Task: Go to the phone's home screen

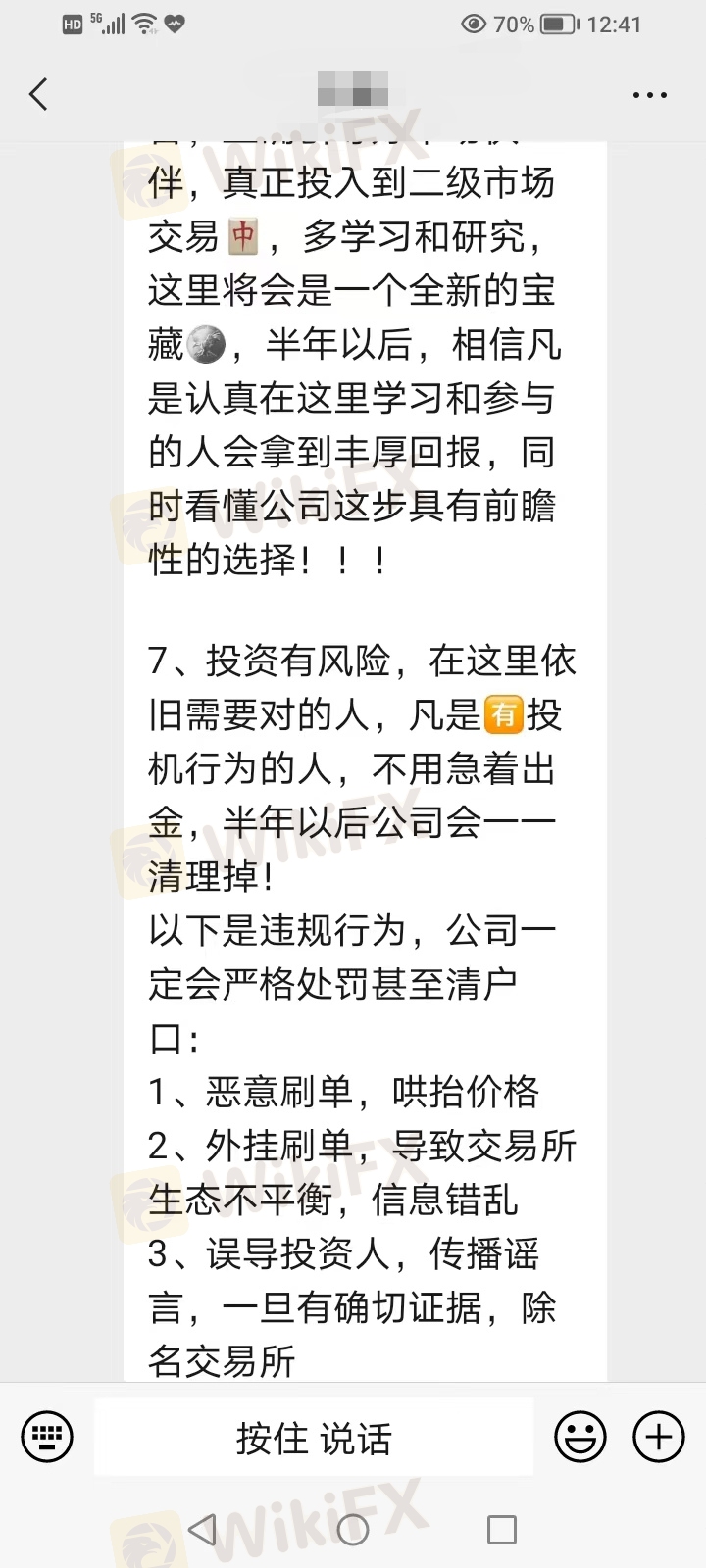Action: coord(353,1529)
